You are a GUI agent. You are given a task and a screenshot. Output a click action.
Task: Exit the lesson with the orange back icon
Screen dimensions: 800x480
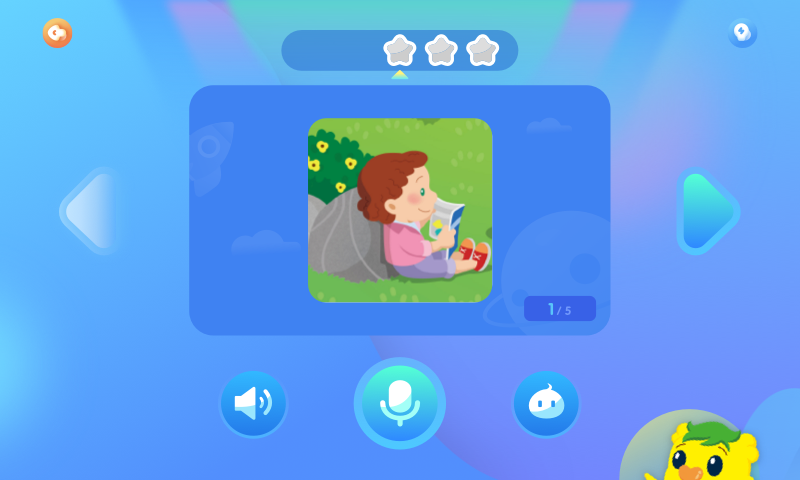tap(57, 34)
